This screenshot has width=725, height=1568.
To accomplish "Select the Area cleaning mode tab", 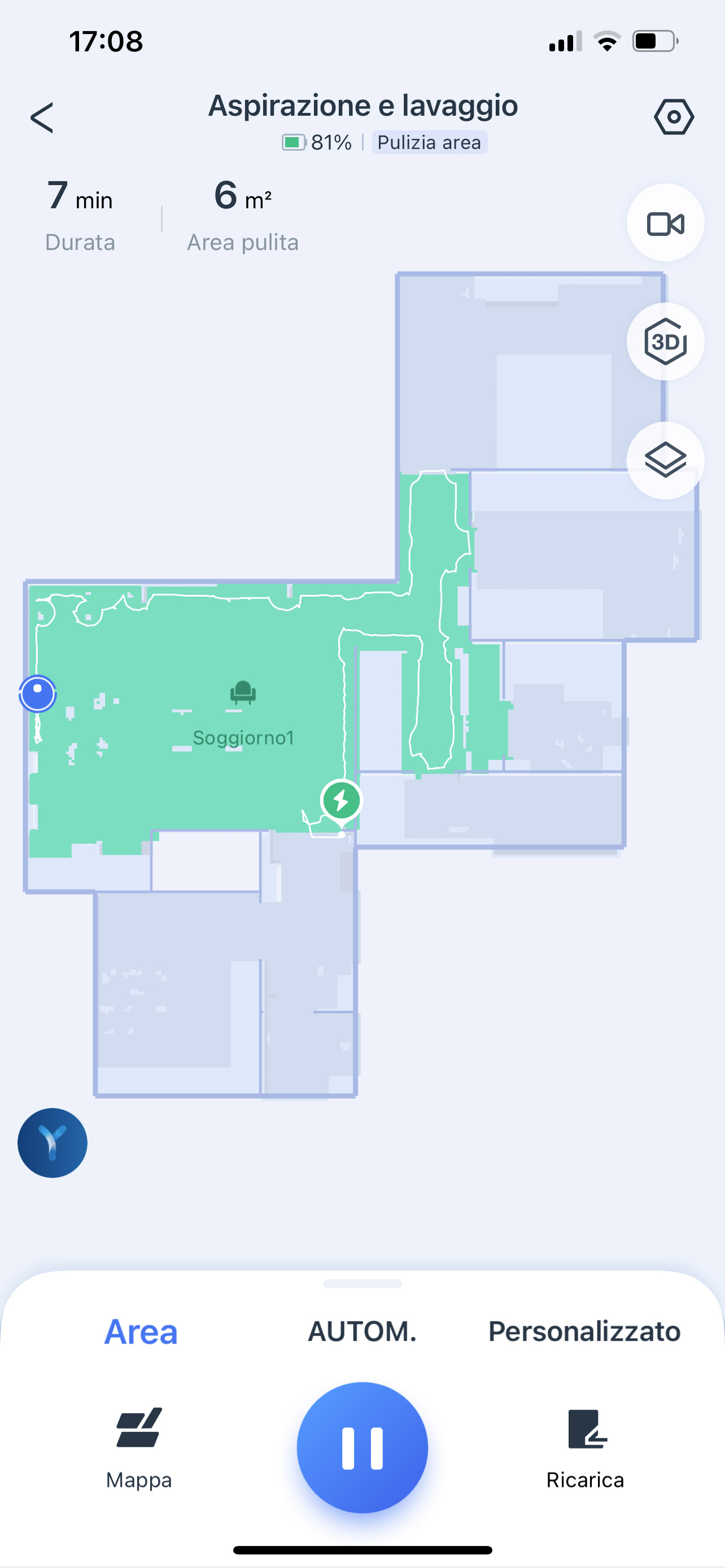I will (x=141, y=1331).
